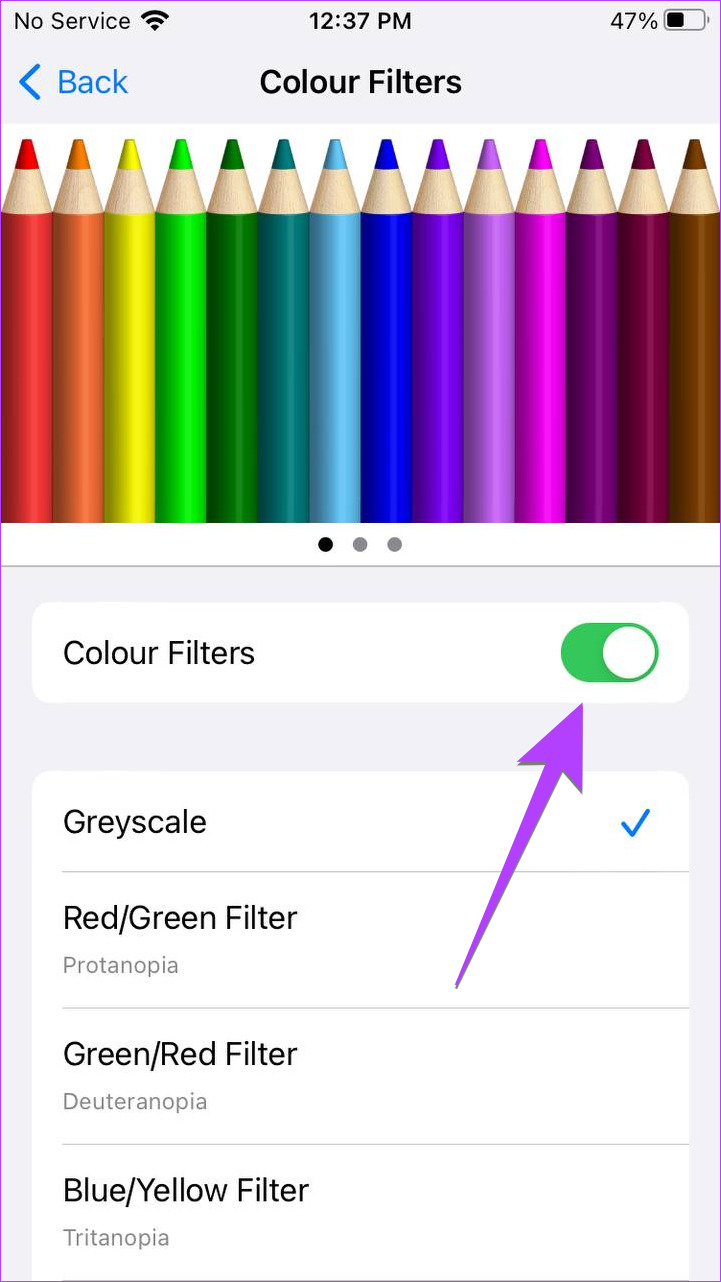Go back to the previous settings page

click(74, 82)
